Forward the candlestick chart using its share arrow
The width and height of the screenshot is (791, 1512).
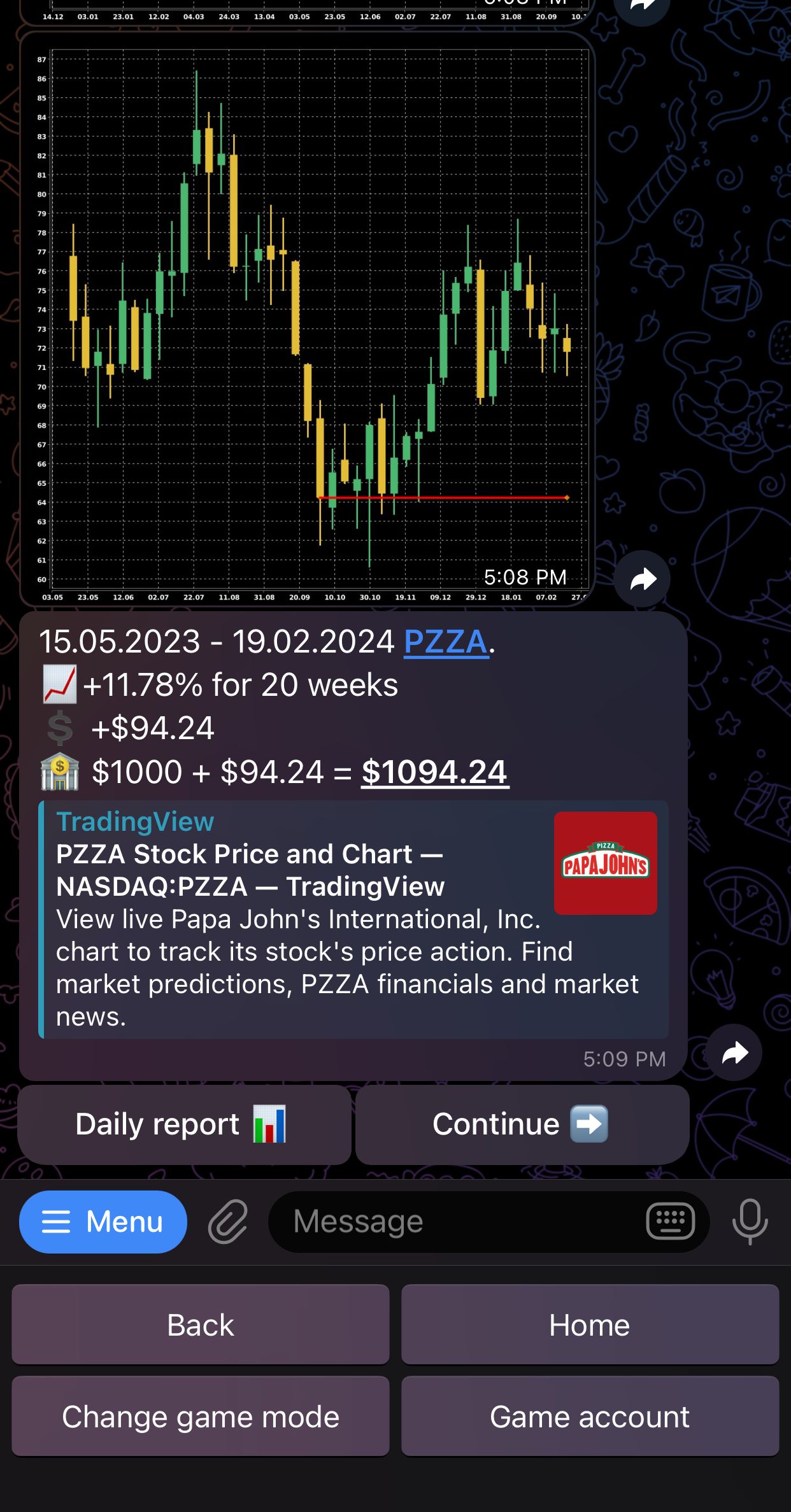(x=642, y=578)
